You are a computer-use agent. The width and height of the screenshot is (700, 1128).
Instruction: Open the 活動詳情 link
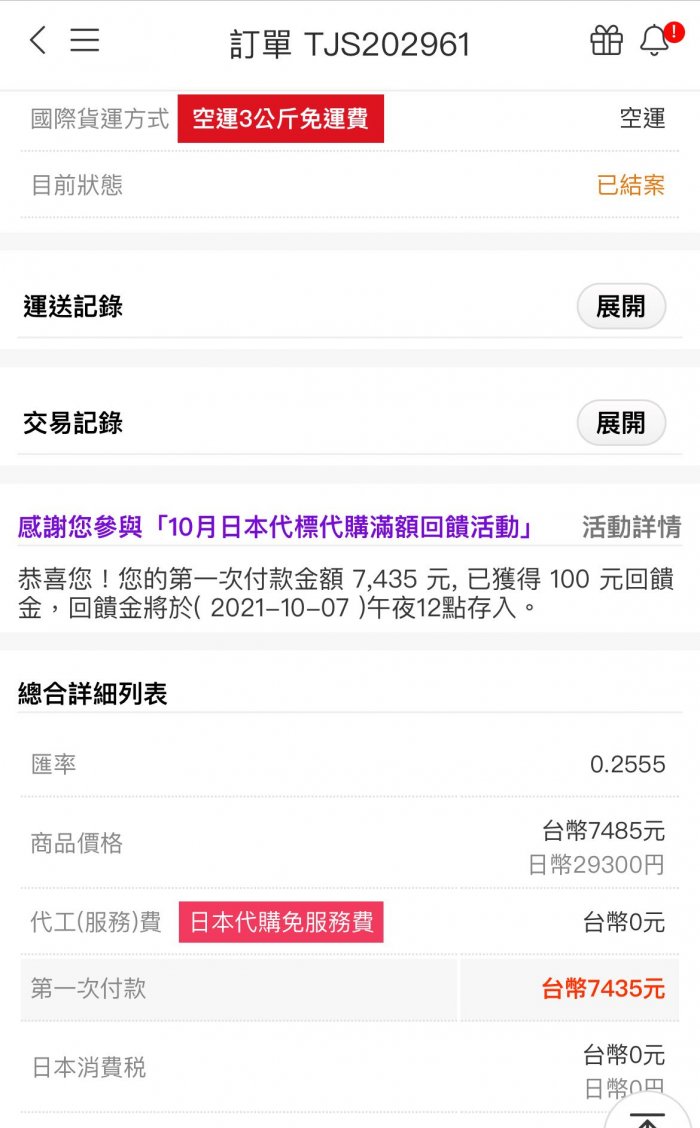(x=631, y=527)
